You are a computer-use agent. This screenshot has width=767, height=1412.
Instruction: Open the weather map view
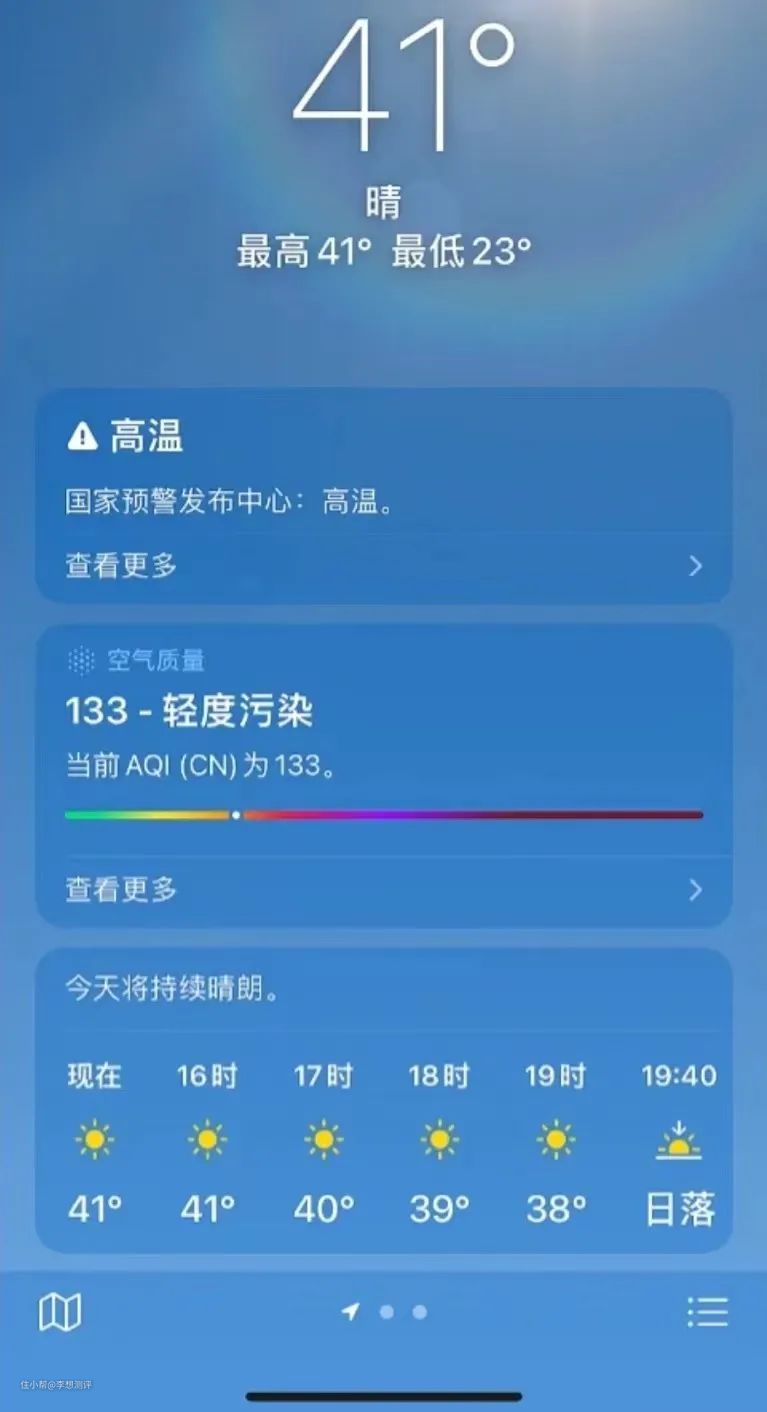(x=59, y=1312)
